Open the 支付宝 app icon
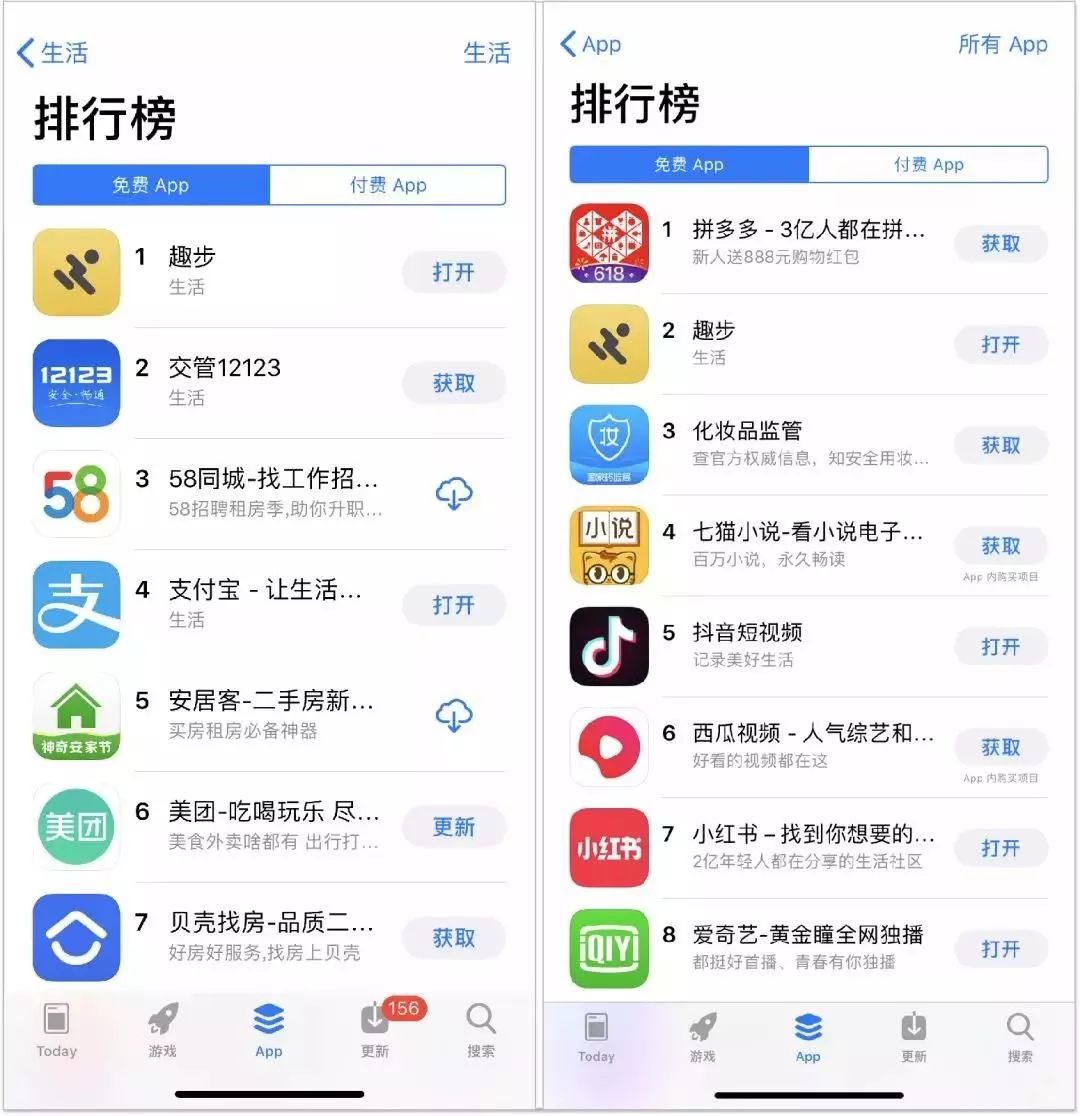The image size is (1080, 1116). tap(76, 605)
